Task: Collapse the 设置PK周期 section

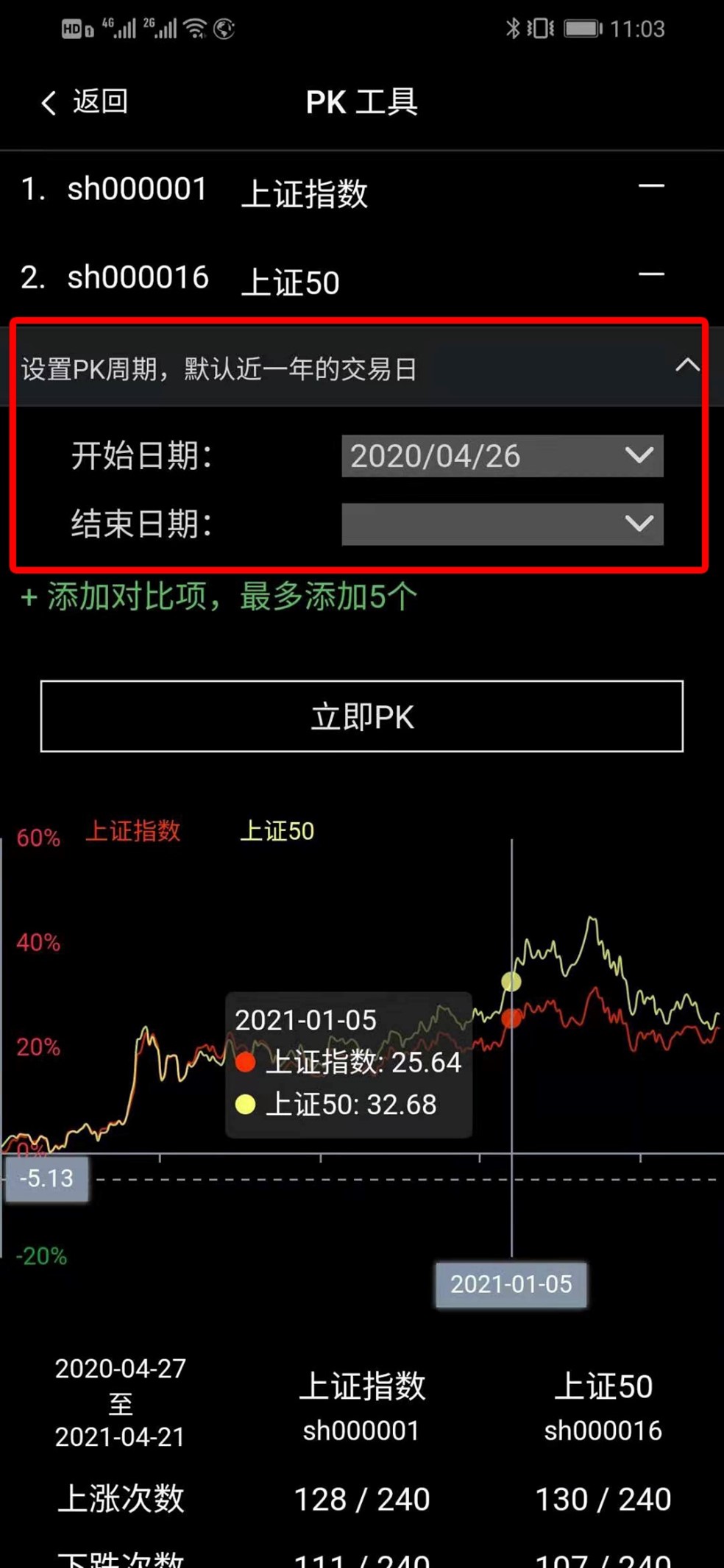Action: point(687,366)
